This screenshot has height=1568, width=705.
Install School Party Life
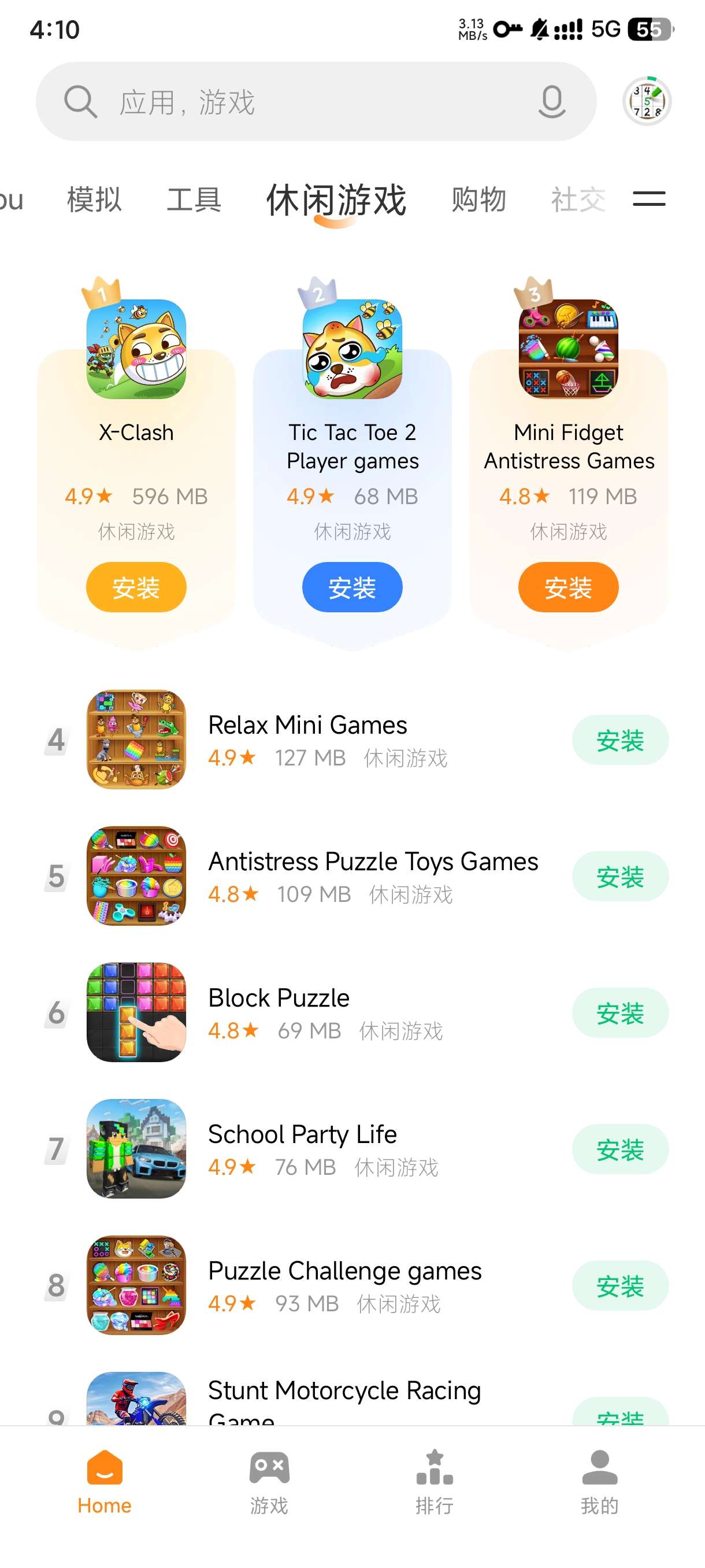coord(620,1149)
